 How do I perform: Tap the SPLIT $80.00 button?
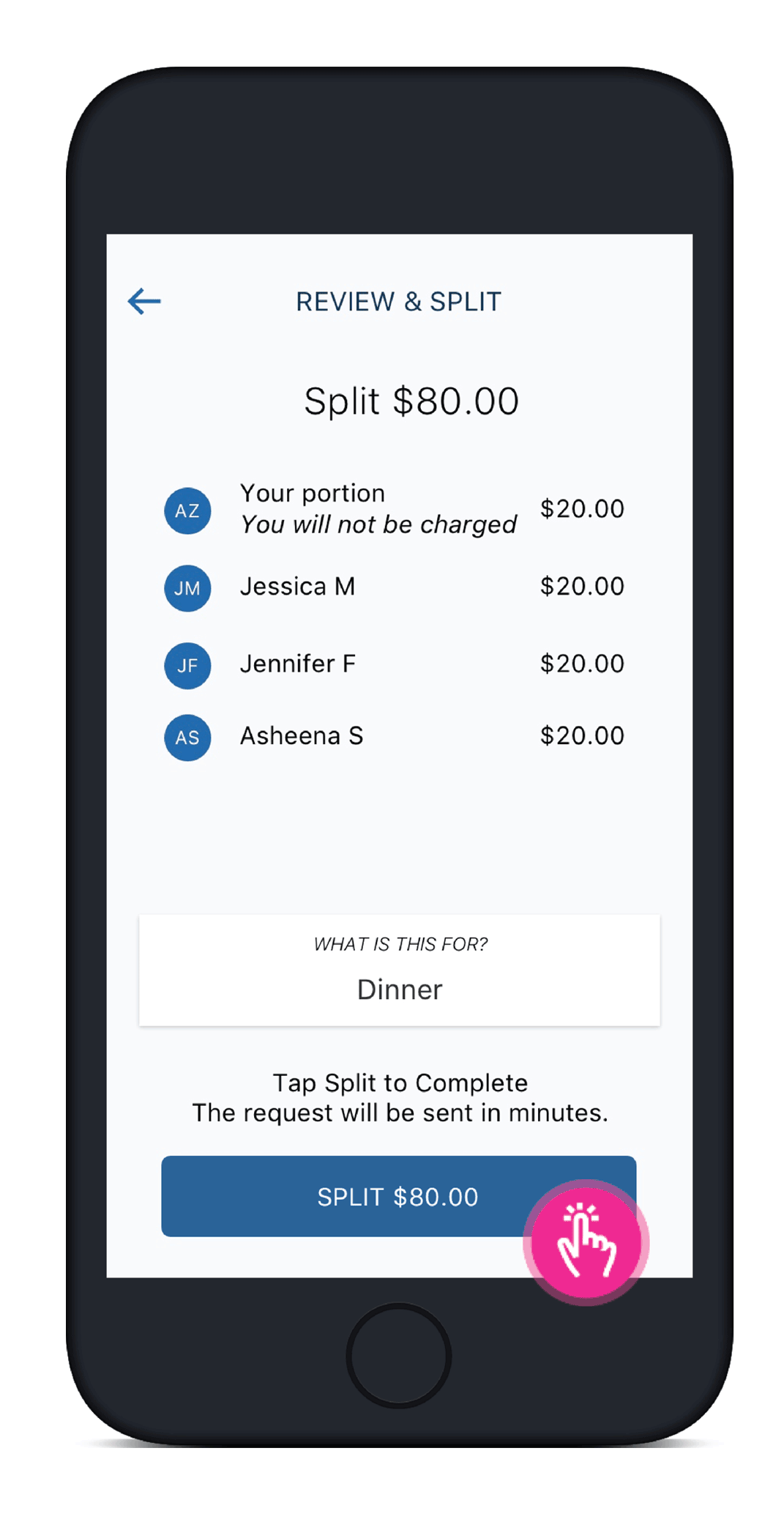pos(399,1196)
